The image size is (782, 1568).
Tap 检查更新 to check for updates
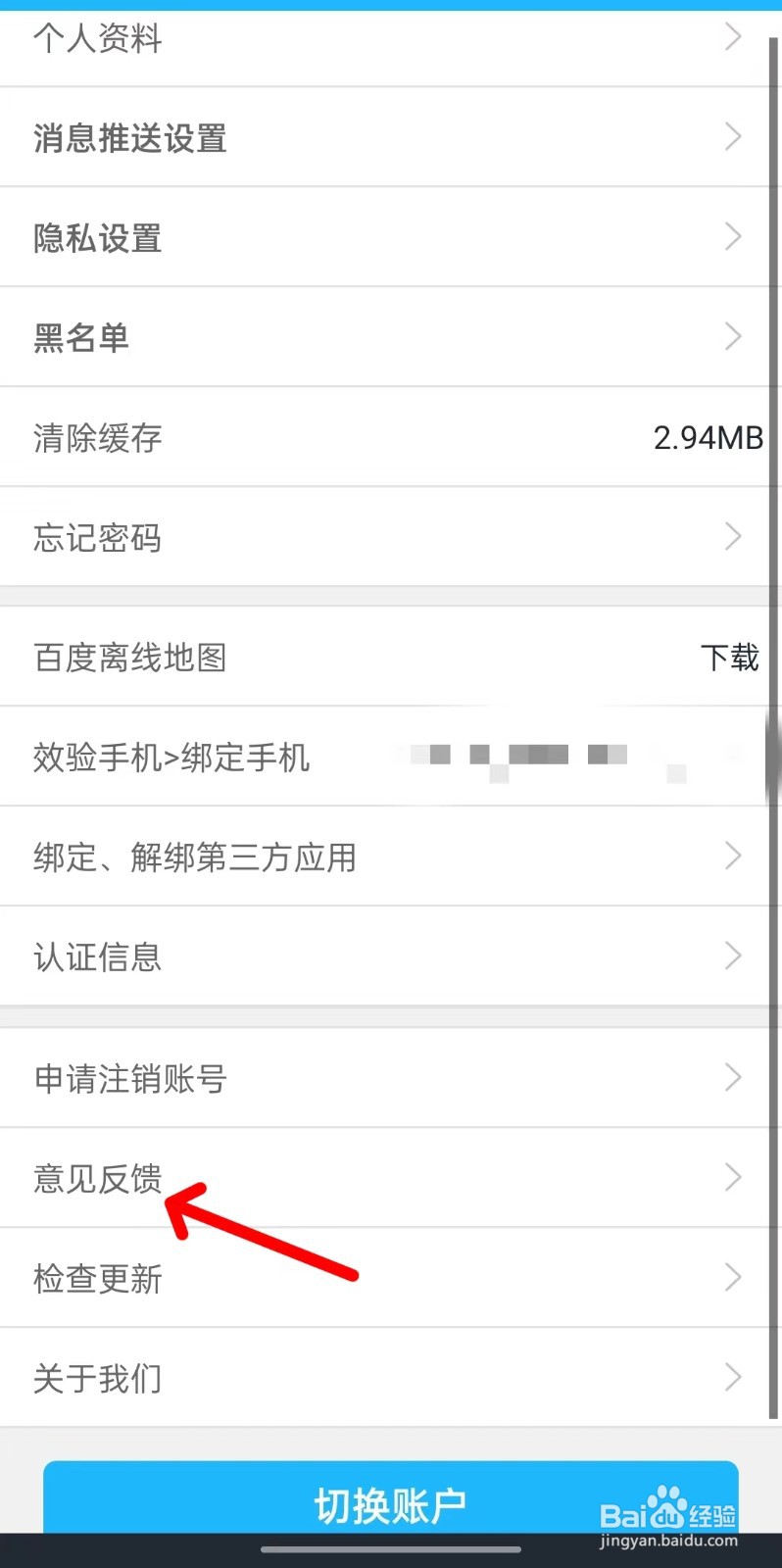(x=97, y=1279)
